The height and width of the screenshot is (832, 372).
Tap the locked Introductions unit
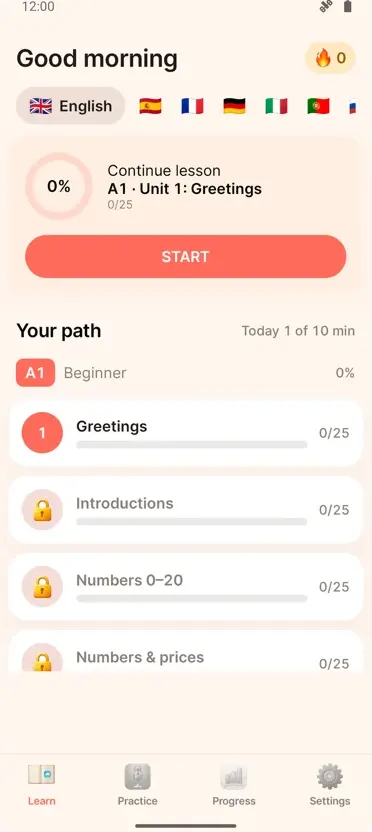(x=186, y=510)
